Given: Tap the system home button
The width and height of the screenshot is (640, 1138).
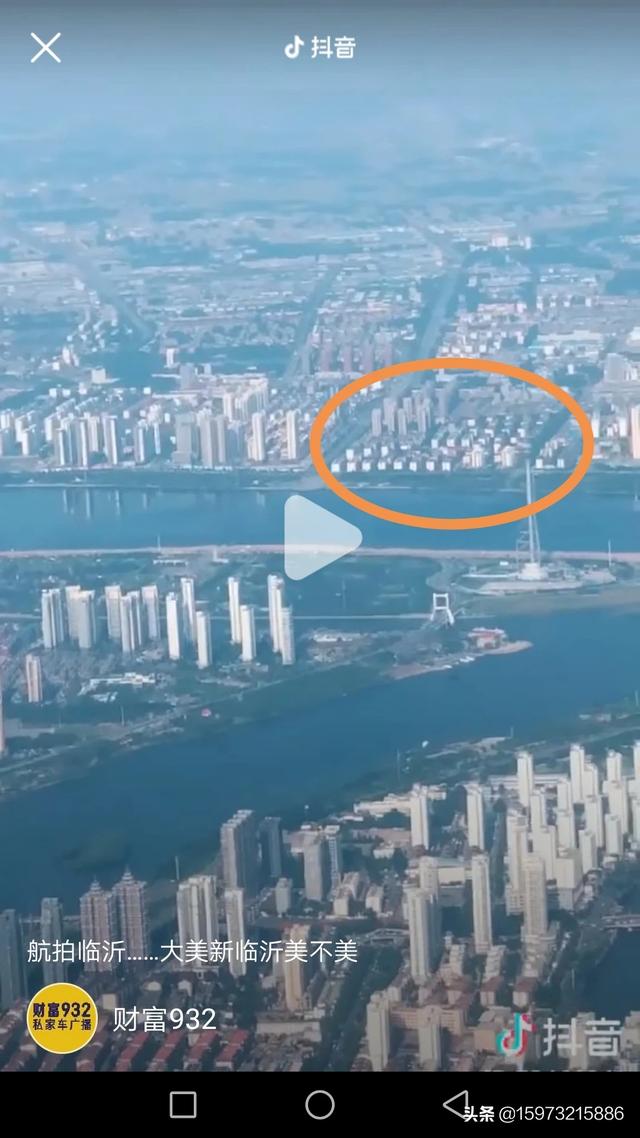Looking at the screenshot, I should (320, 1105).
